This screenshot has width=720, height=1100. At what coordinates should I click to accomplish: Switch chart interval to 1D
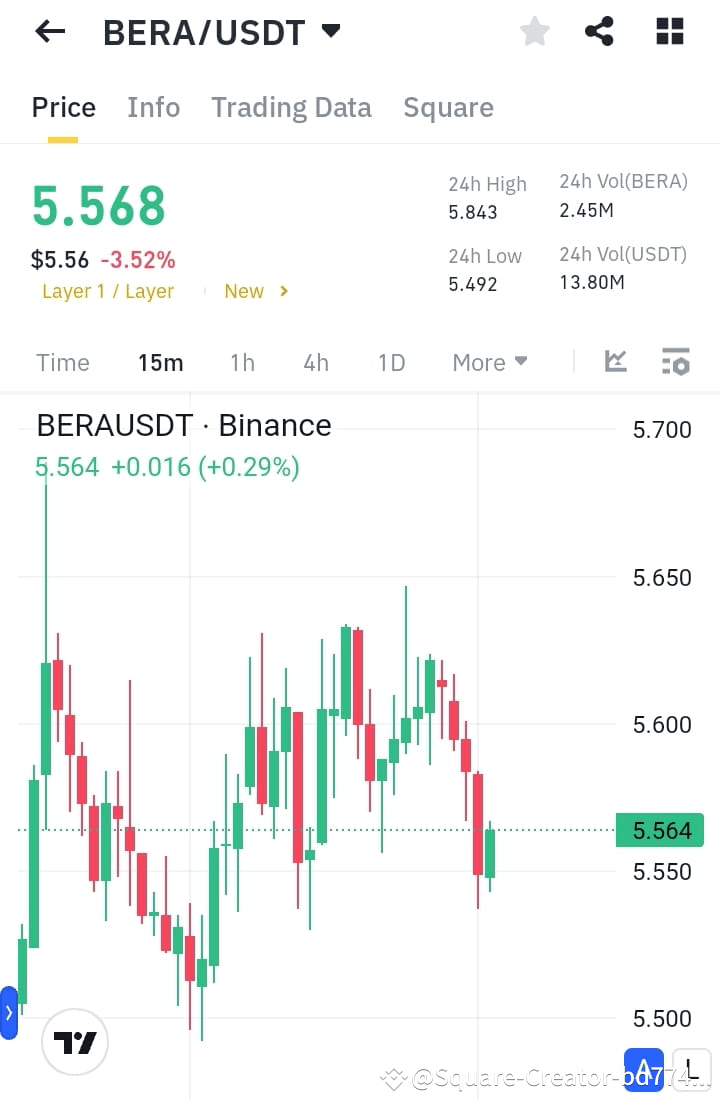click(x=391, y=362)
